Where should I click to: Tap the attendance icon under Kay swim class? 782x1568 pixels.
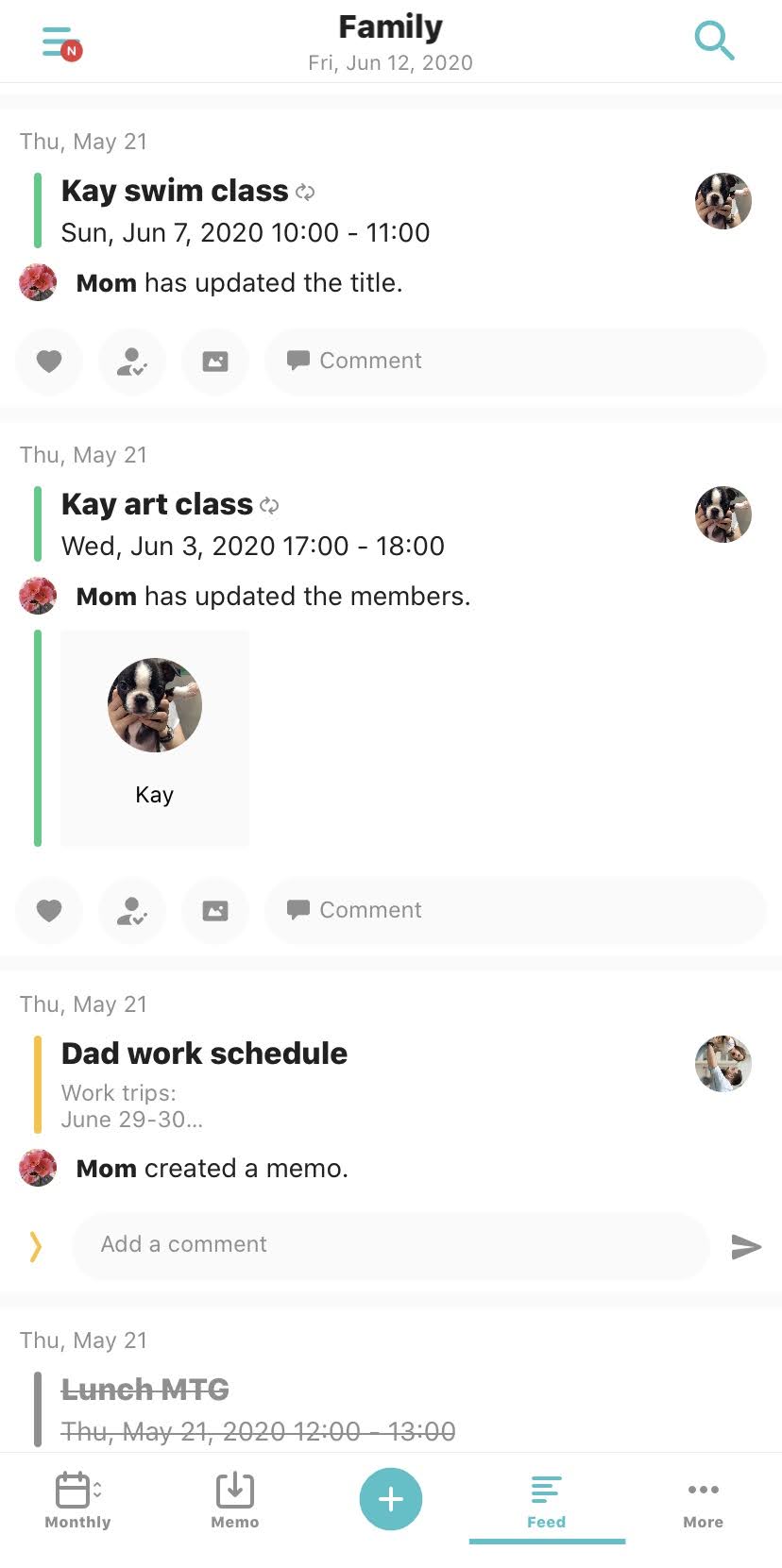[132, 361]
